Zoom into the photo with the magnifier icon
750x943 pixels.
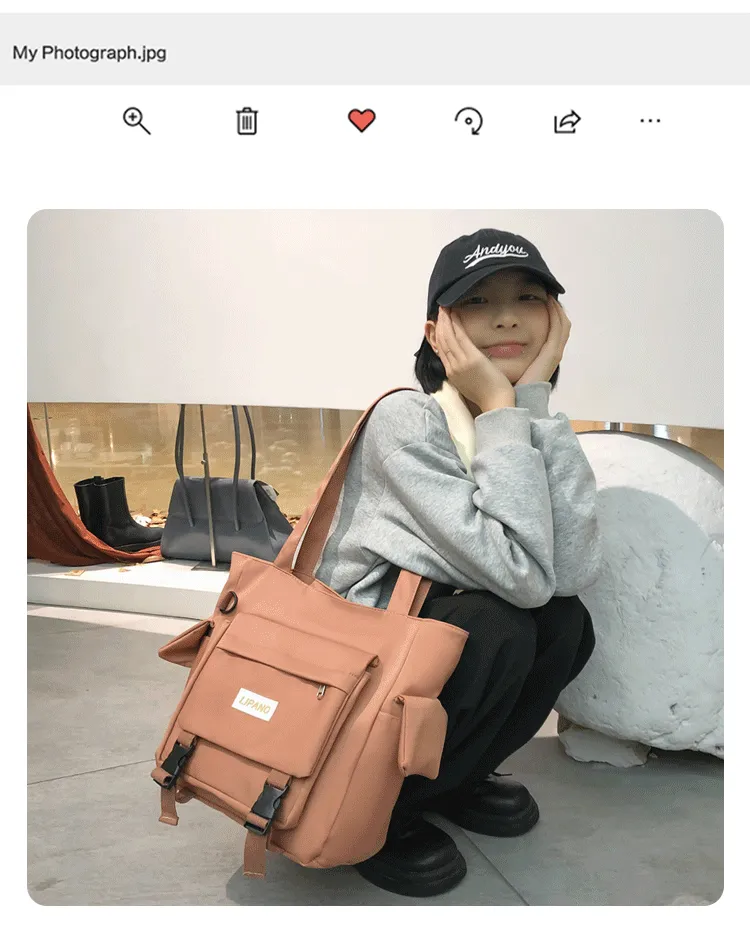136,121
